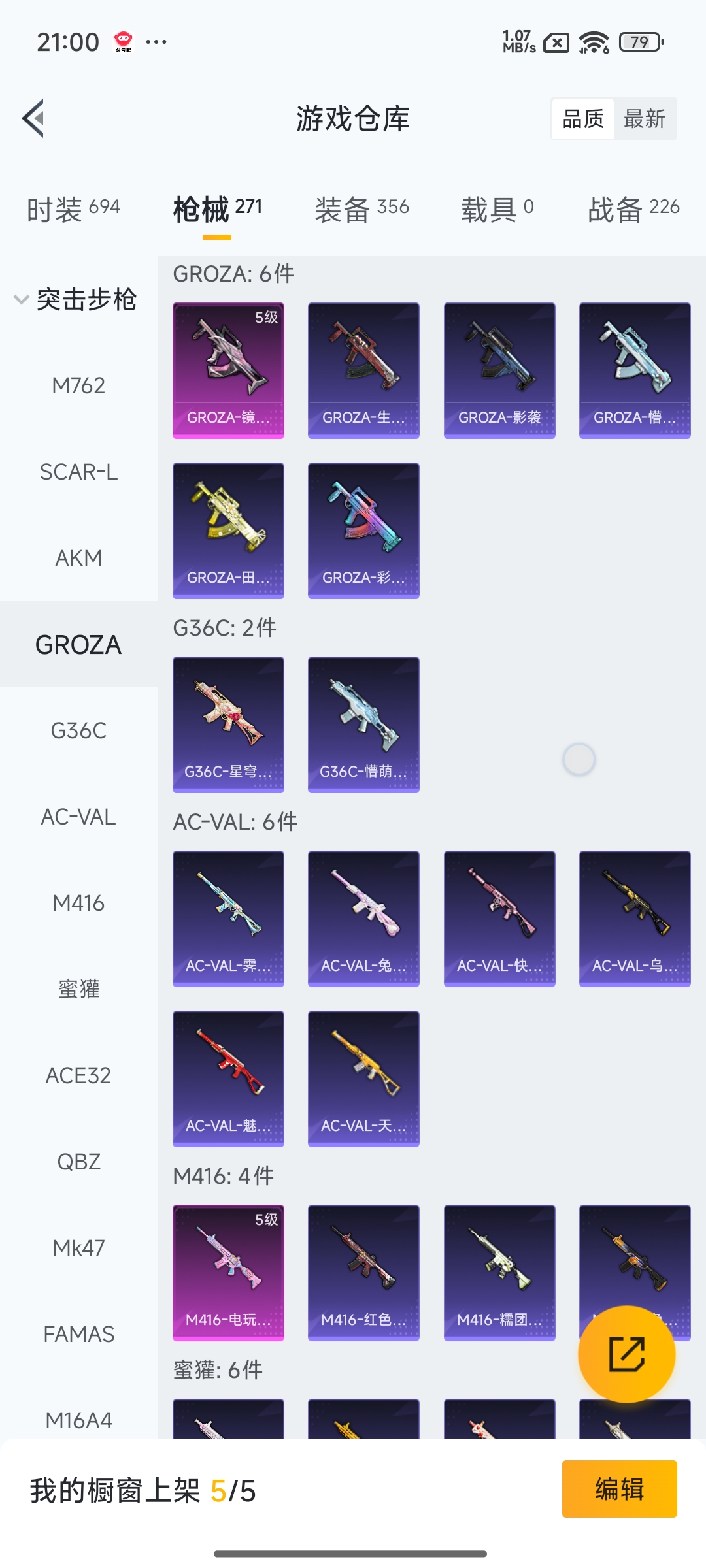Select M762 in the weapon sidebar
The height and width of the screenshot is (1568, 706).
(x=78, y=385)
